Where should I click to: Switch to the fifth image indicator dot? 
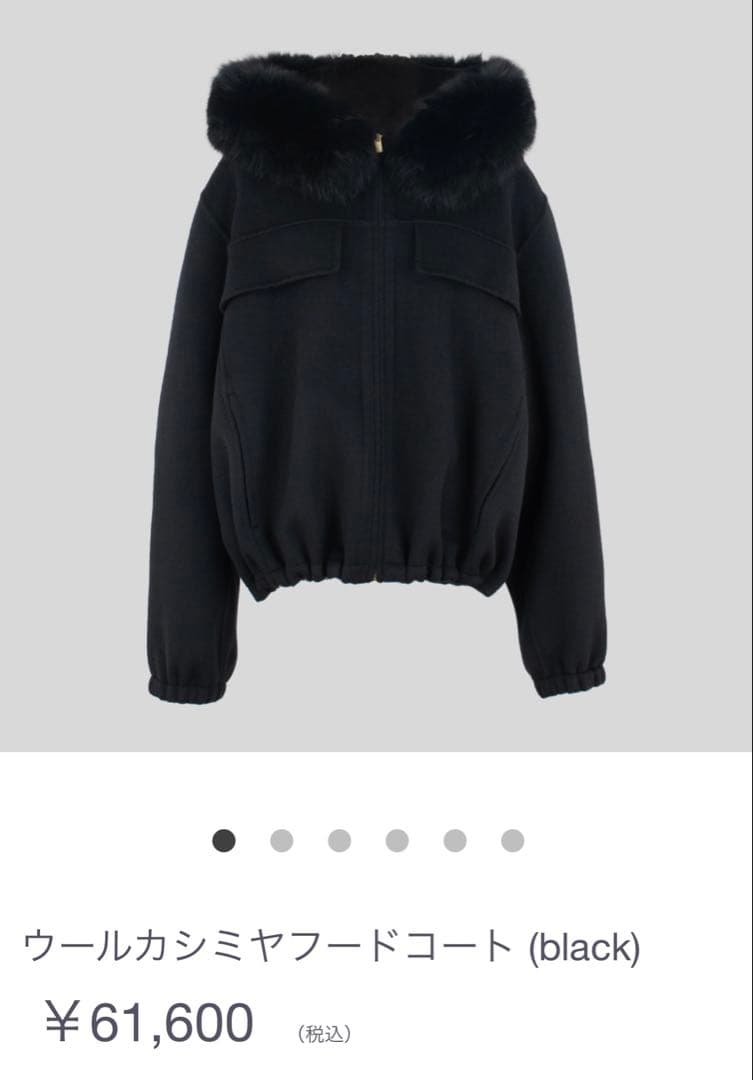coord(455,841)
